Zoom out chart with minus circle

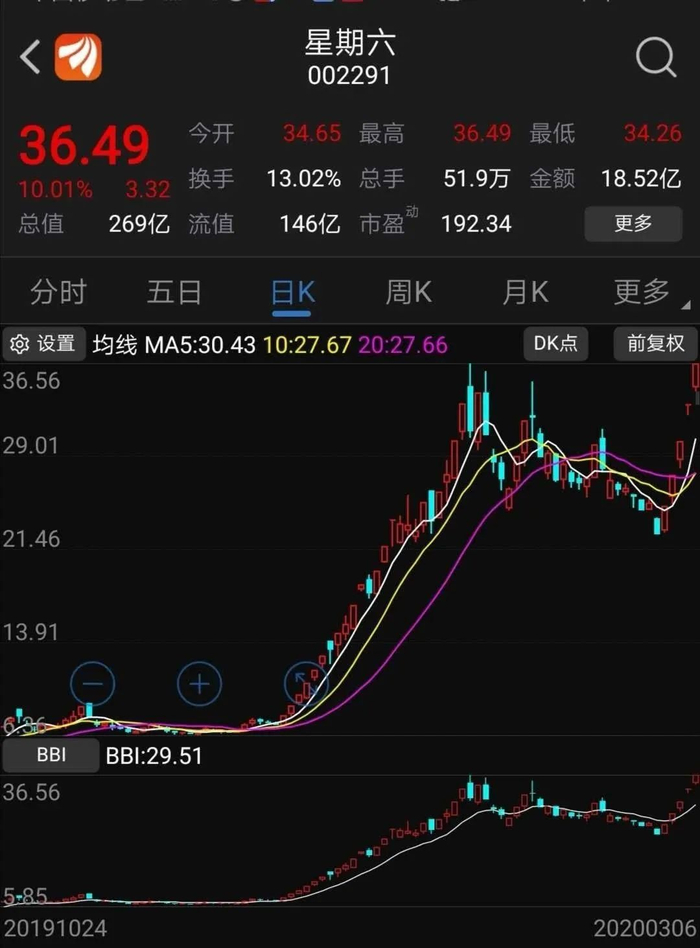[92, 684]
